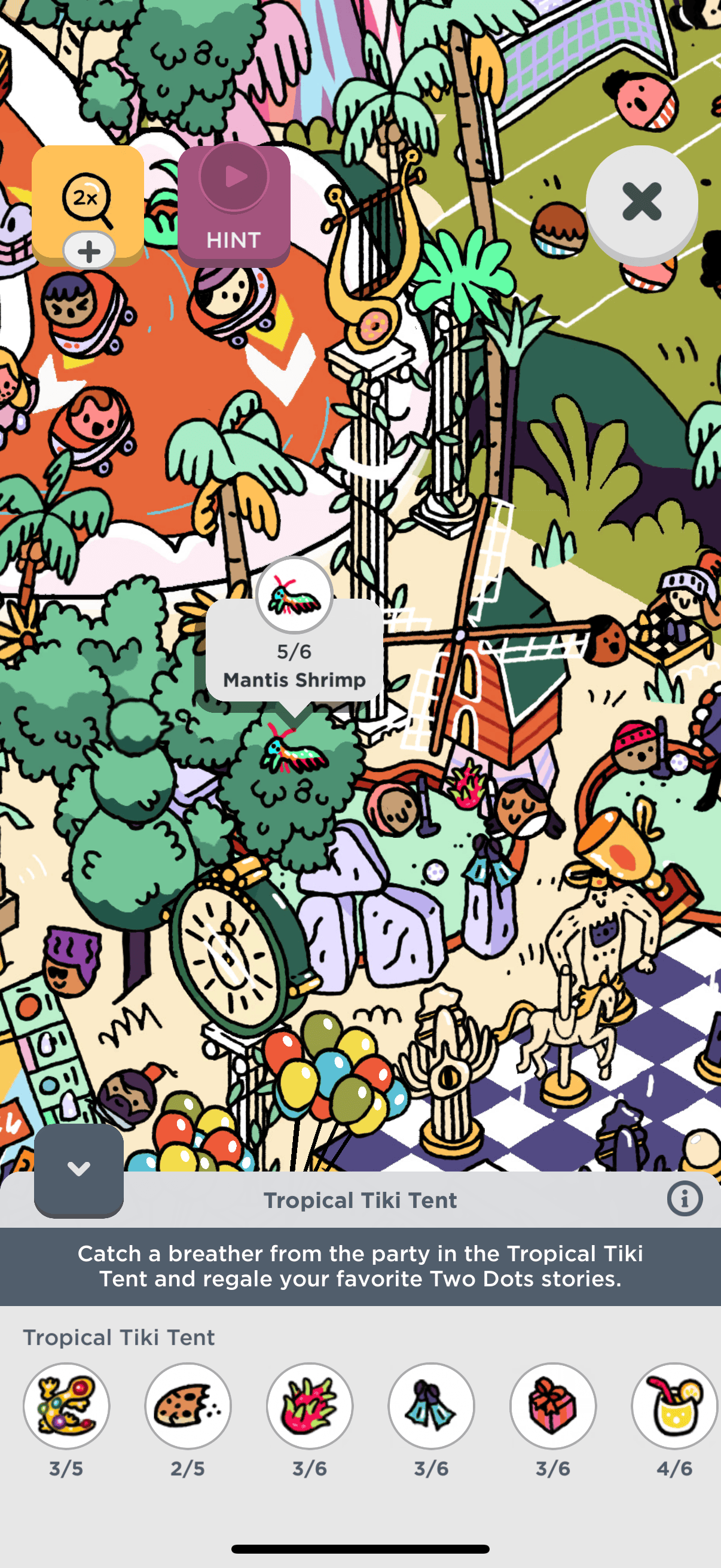The image size is (721, 1568).
Task: Close the scavenger hunt view
Action: pos(641,202)
